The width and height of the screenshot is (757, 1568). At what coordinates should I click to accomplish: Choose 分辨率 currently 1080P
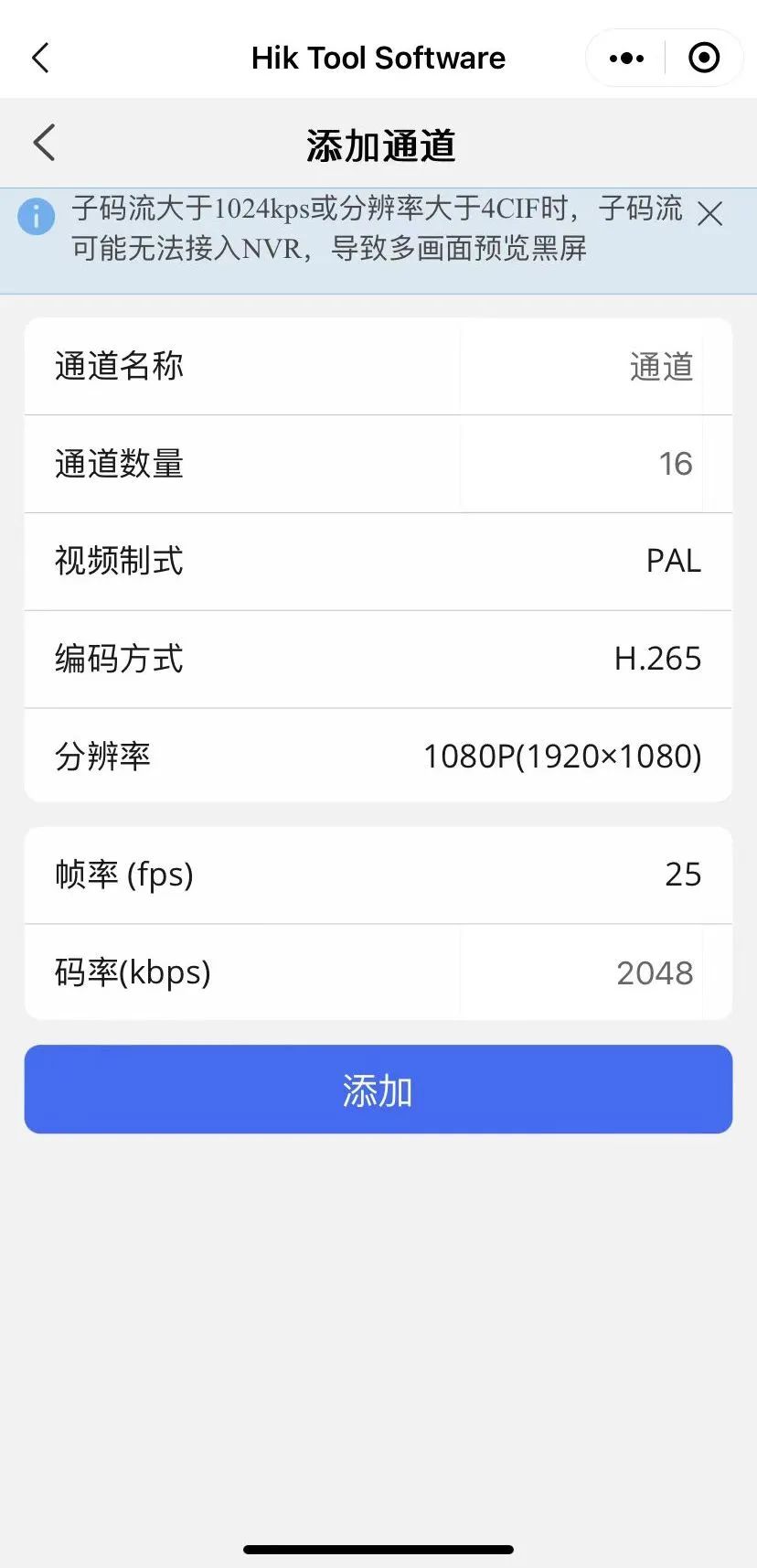(x=561, y=757)
